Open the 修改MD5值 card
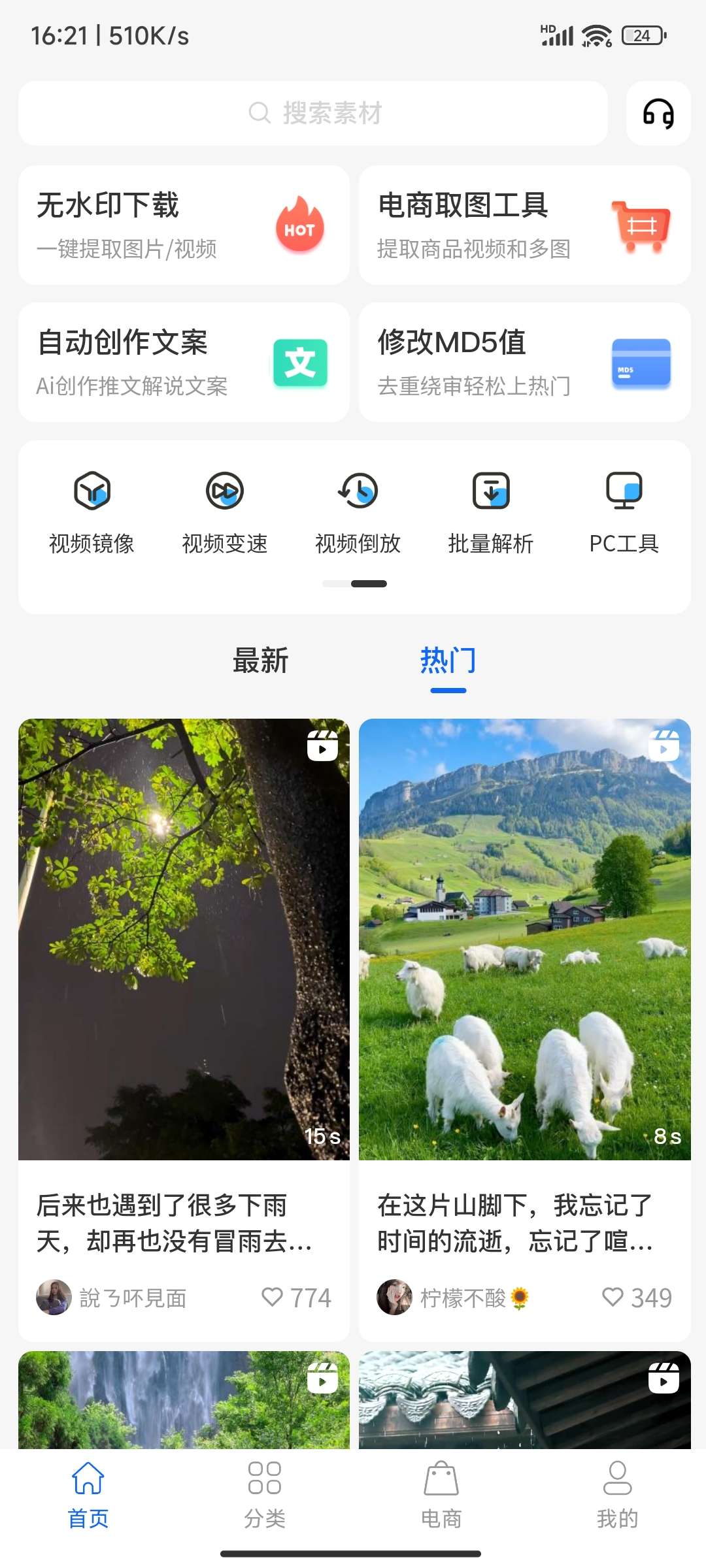The height and width of the screenshot is (1568, 706). (x=524, y=362)
